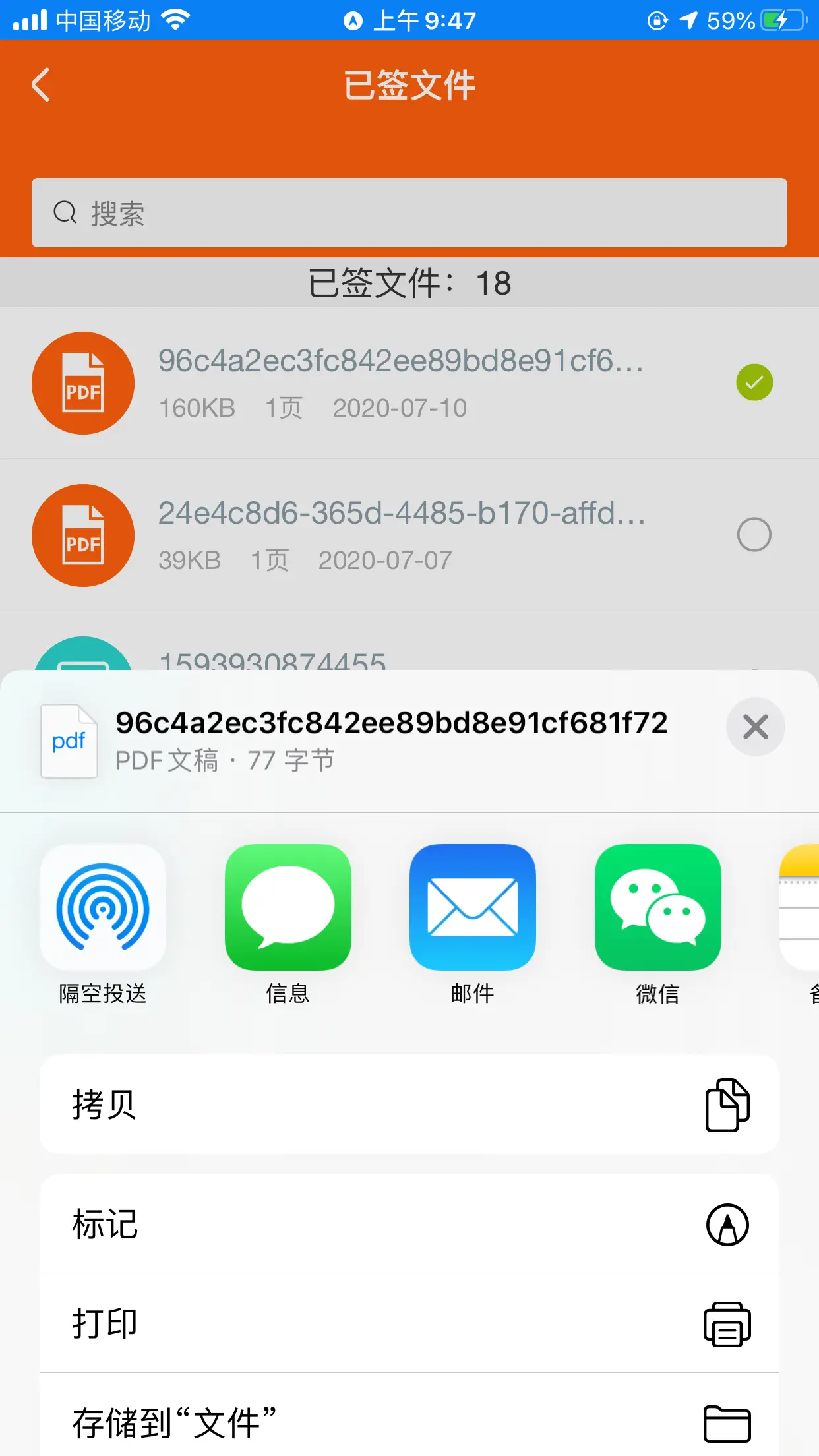Screen dimensions: 819x1456
Task: Open Markup (标记) for the PDF
Action: click(x=409, y=1225)
